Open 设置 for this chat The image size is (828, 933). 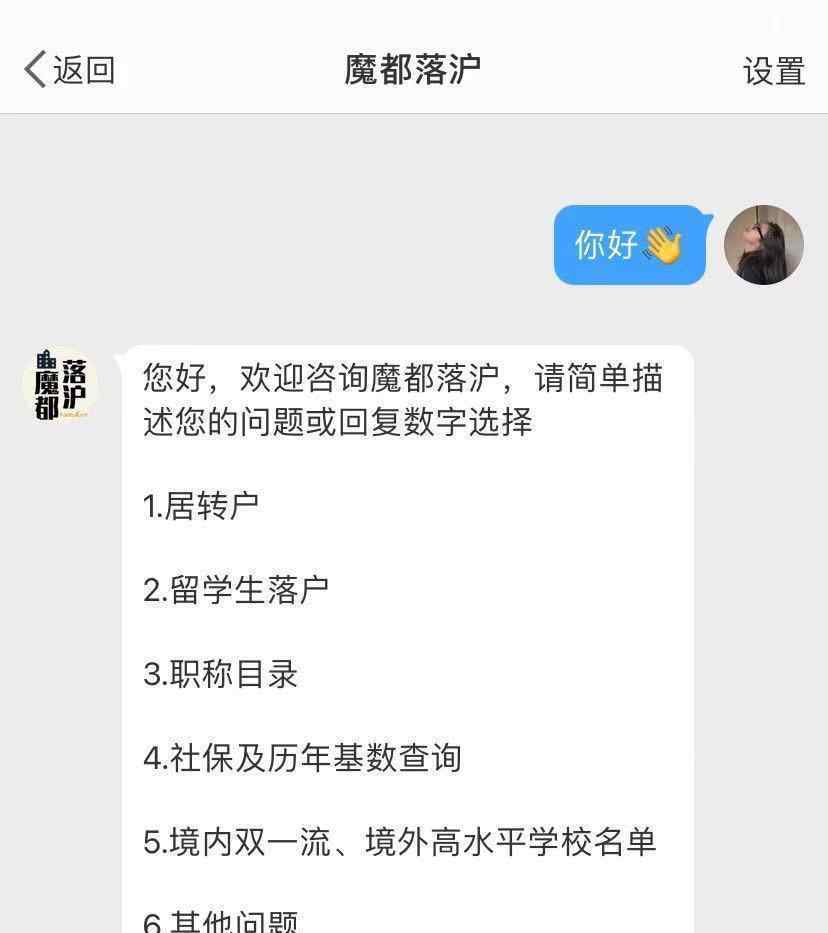click(773, 71)
